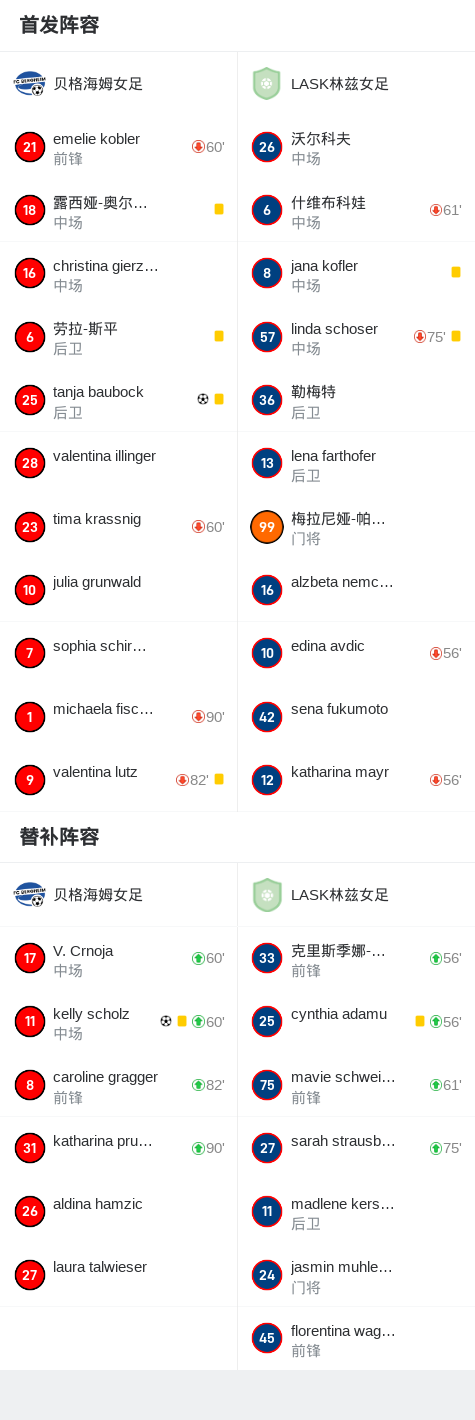Screen dimensions: 475x1420
Task: Open substitute cynthia adamu
Action: (356, 1021)
